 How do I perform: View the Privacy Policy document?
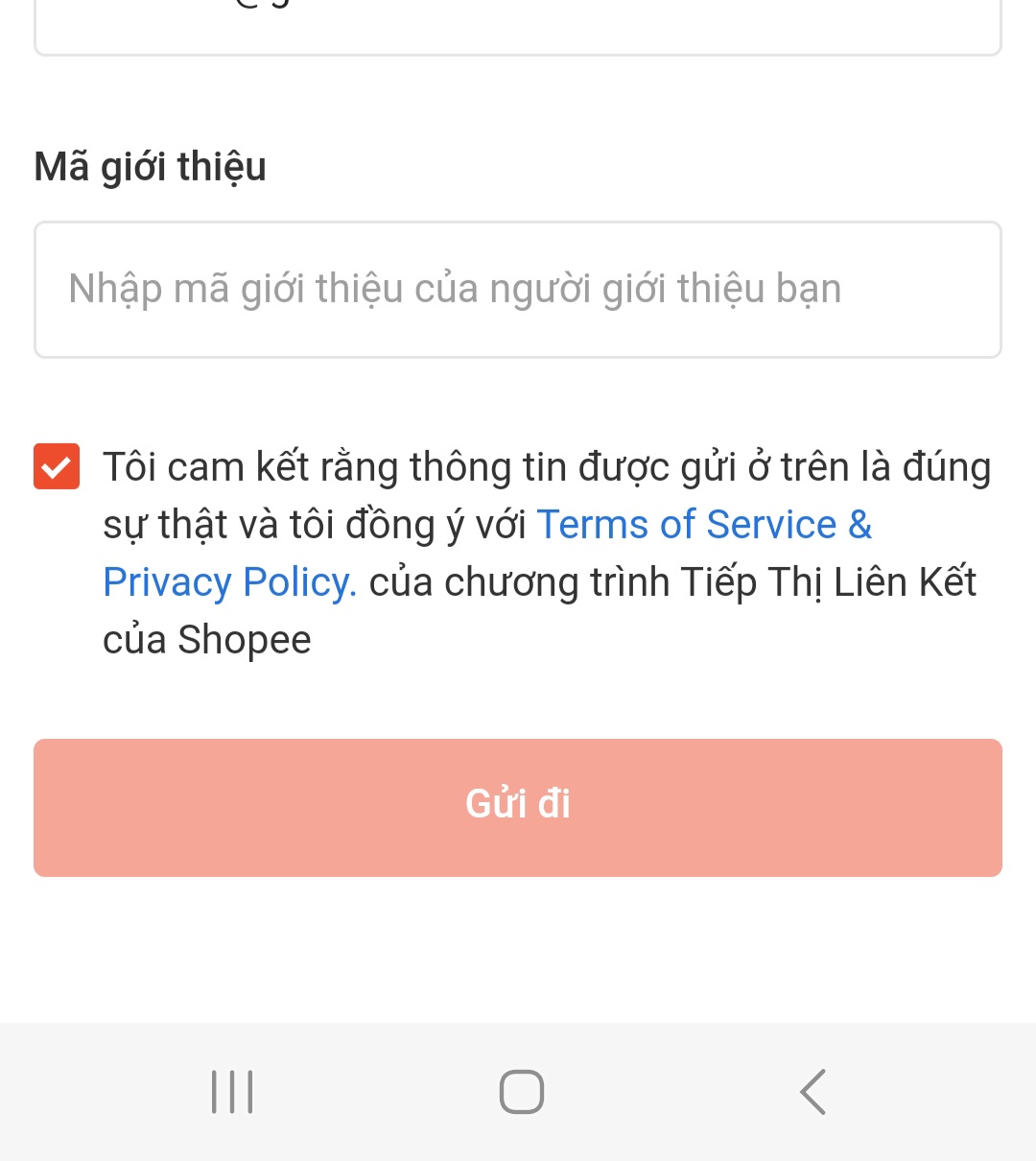coord(230,581)
